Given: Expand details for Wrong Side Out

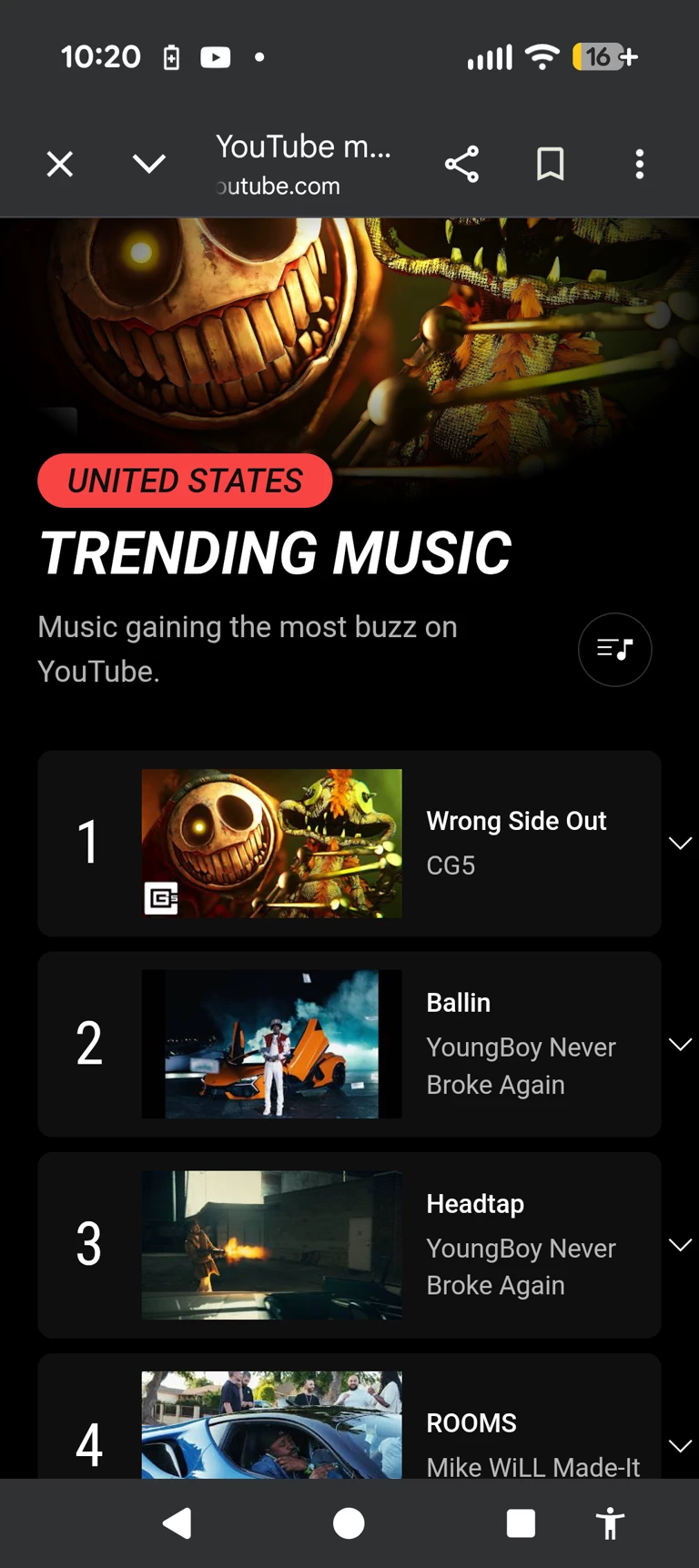Looking at the screenshot, I should 680,844.
